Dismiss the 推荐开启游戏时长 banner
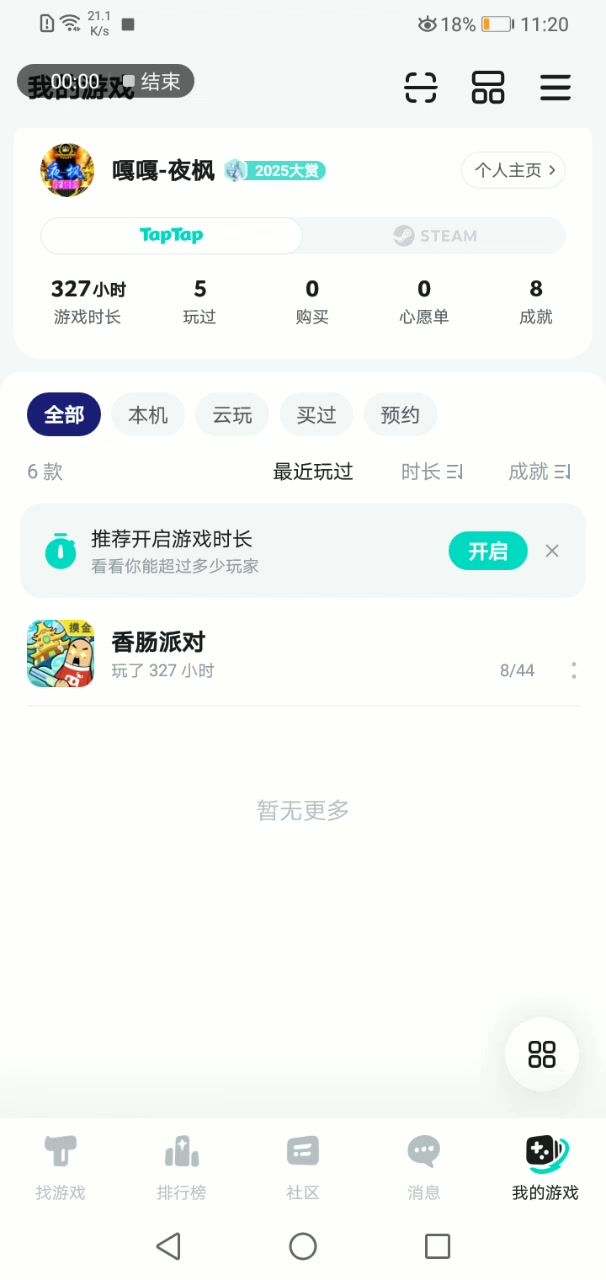Screen dimensions: 606x1280 pos(552,551)
